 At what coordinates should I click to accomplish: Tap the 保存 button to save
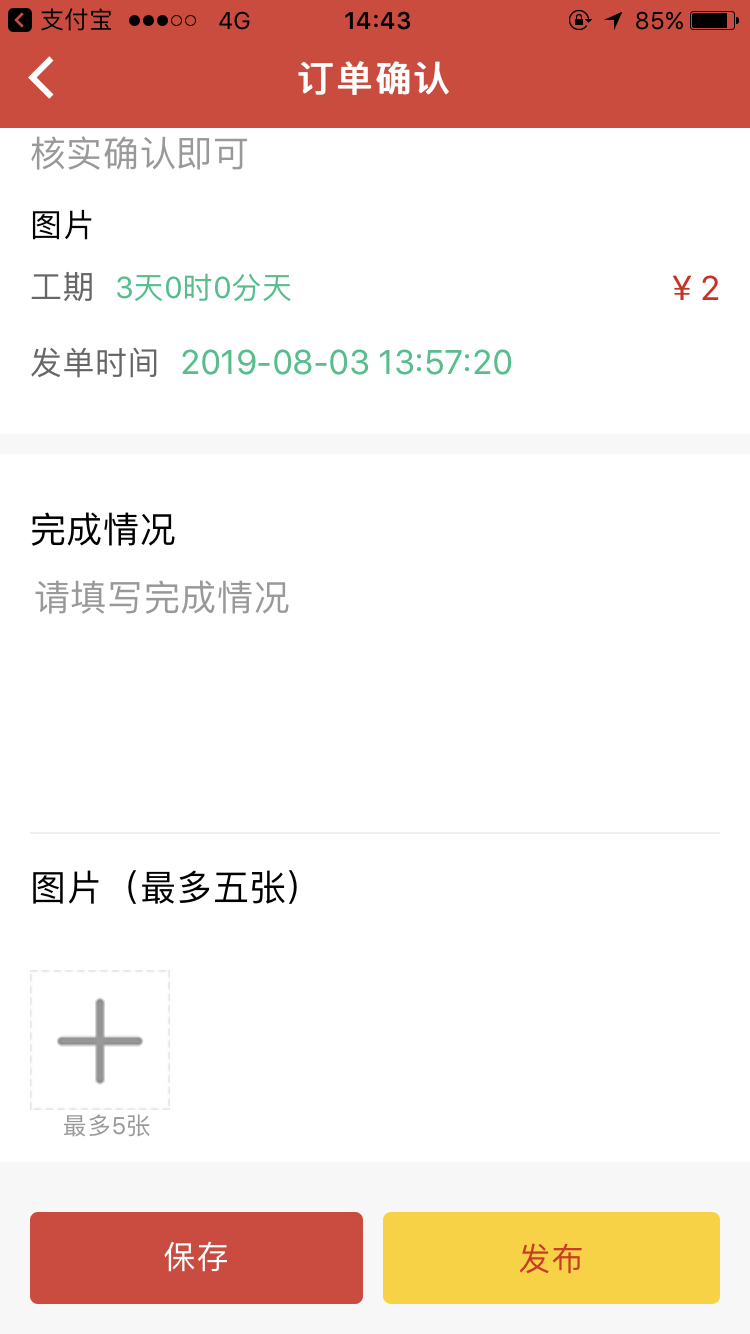click(x=196, y=1258)
